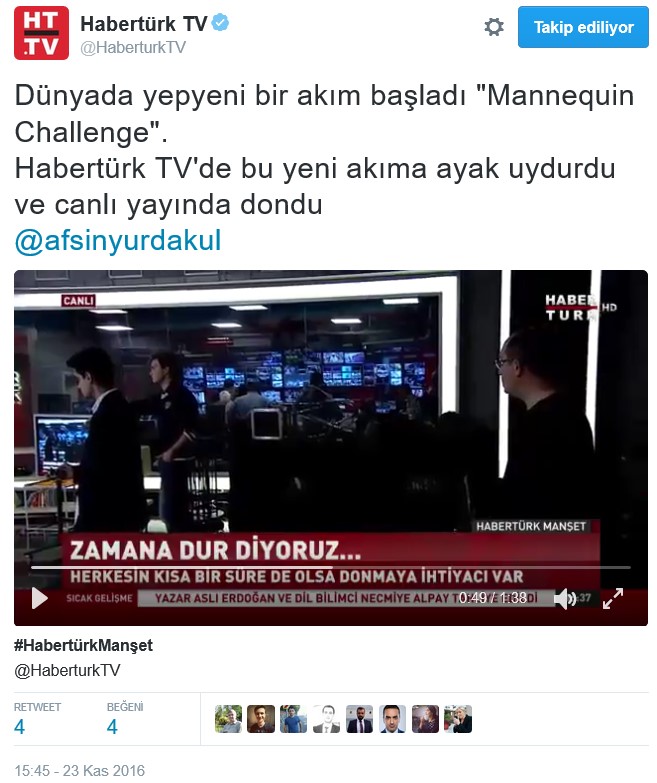Open the Habertürk TV account name
Image resolution: width=657 pixels, height=783 pixels.
[x=143, y=24]
